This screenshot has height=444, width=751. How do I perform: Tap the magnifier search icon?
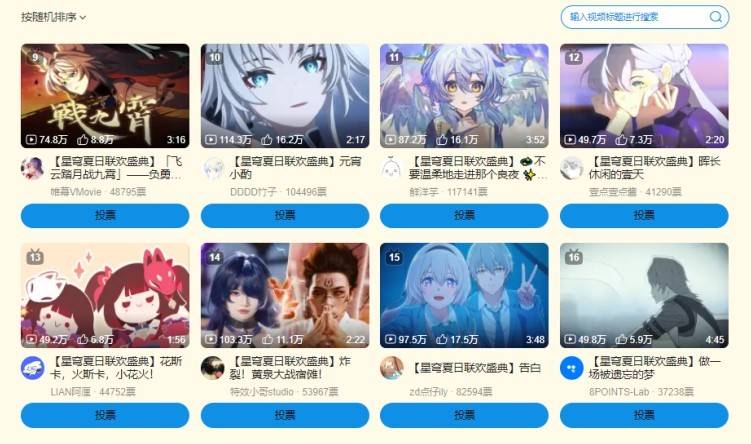point(716,17)
